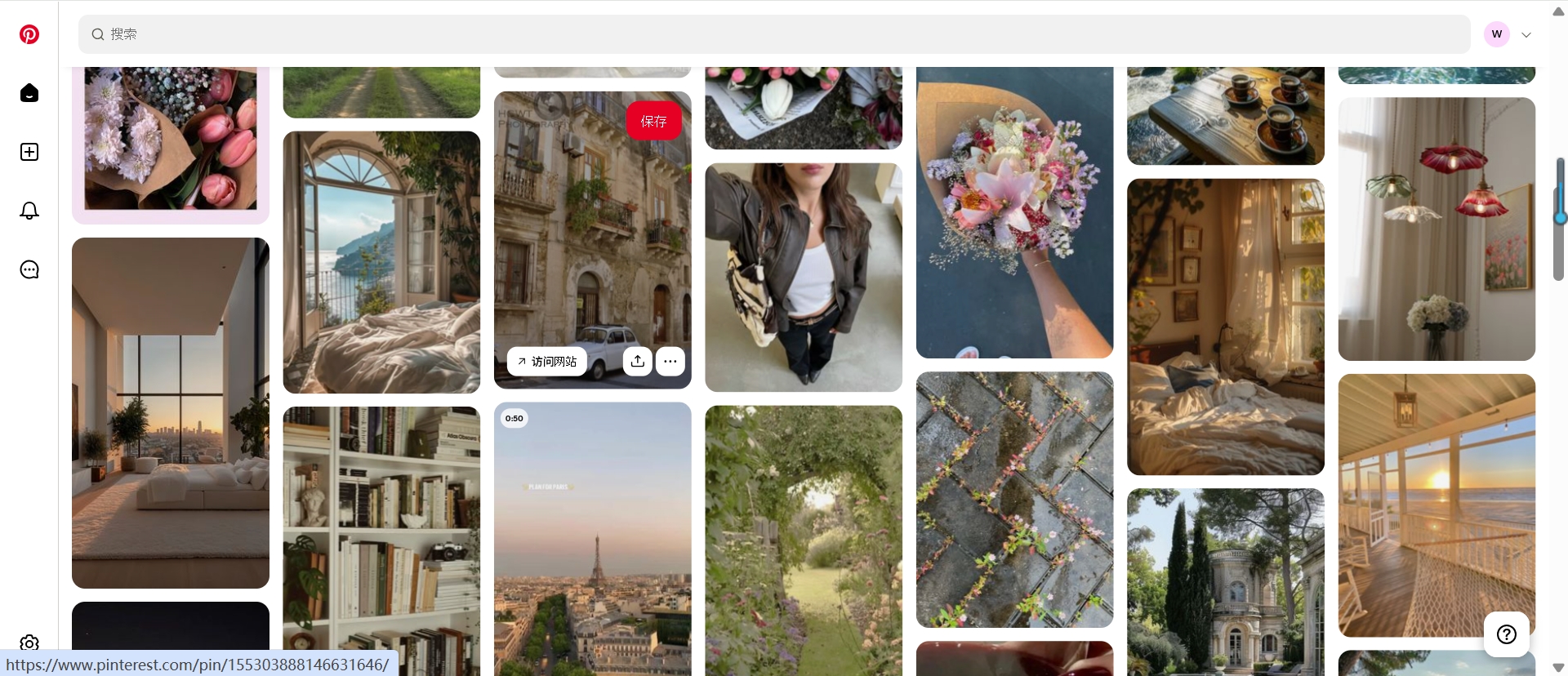Image resolution: width=1568 pixels, height=676 pixels.
Task: Expand the accounts dropdown chevron
Action: click(1526, 35)
